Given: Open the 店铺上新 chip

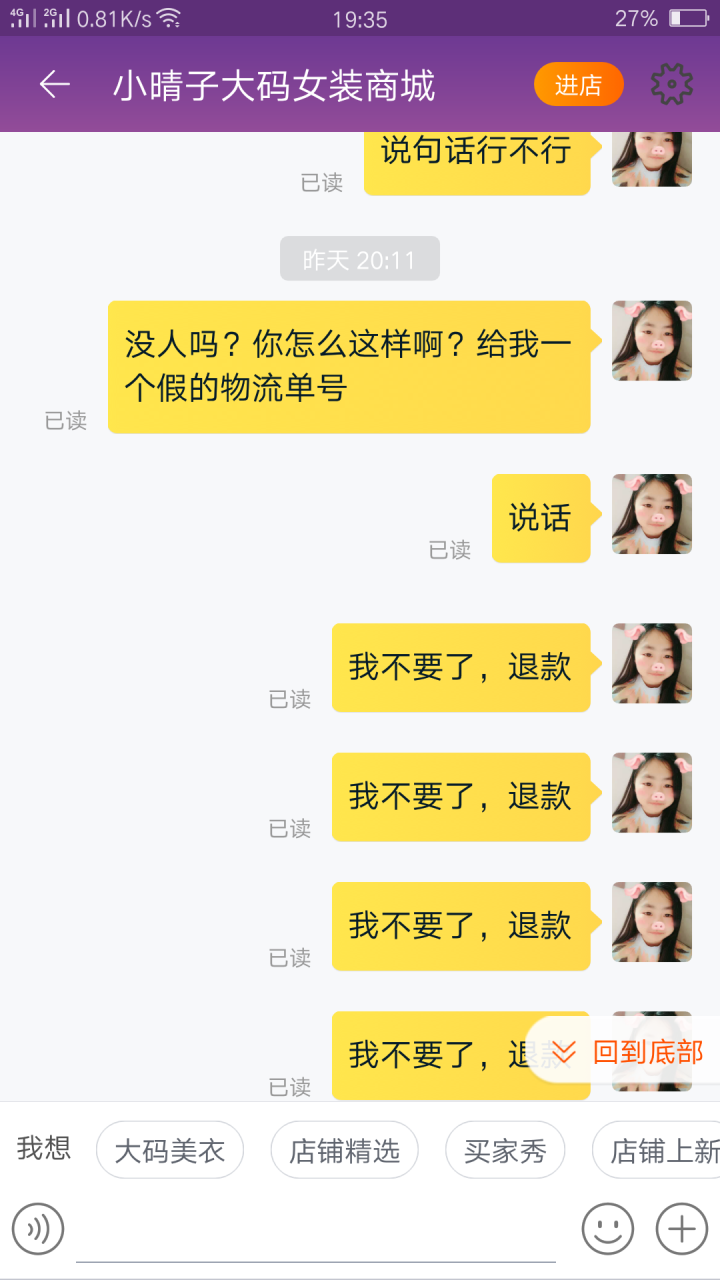Looking at the screenshot, I should tap(662, 1151).
